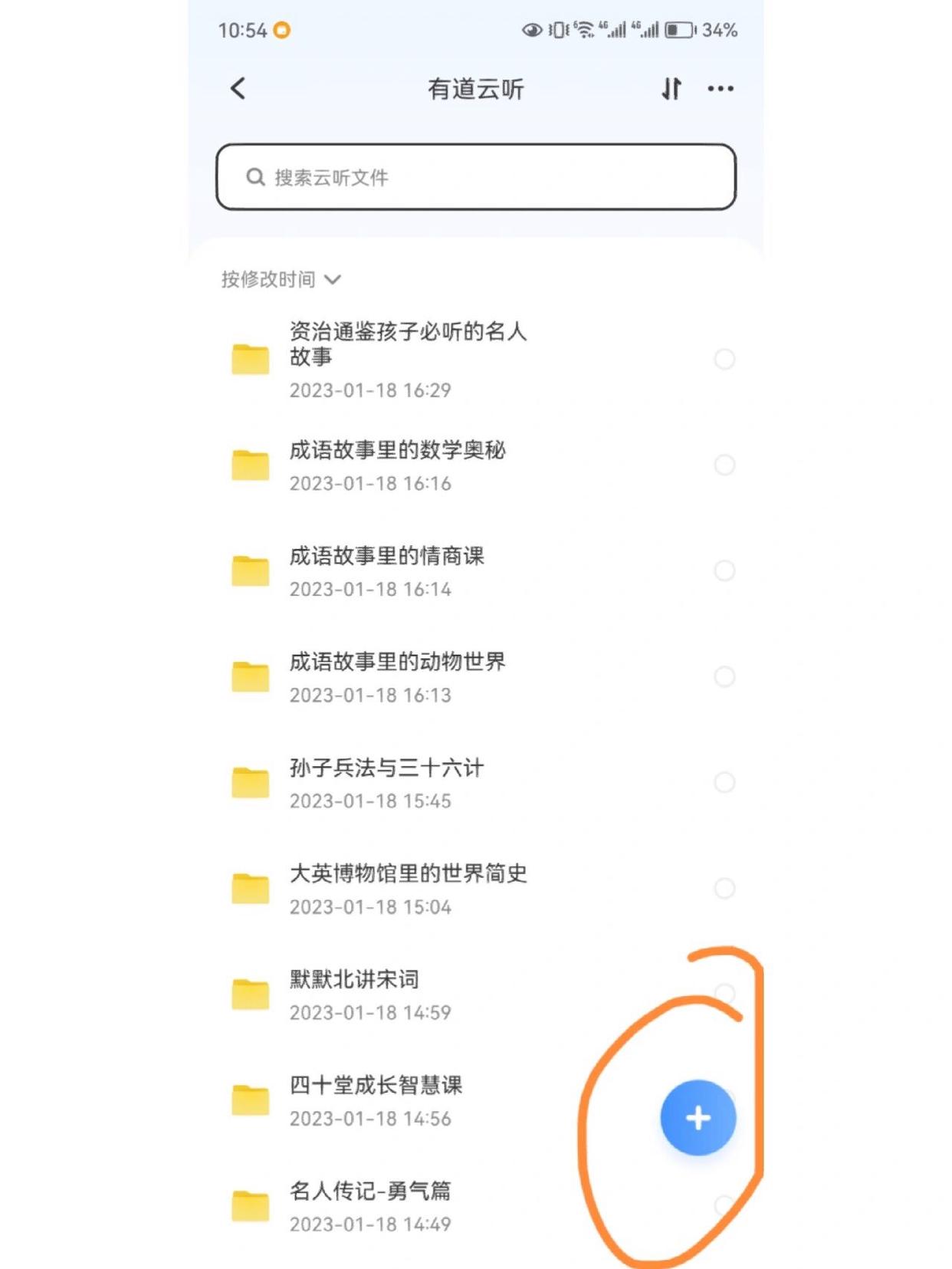
Task: Tap the search magnifier icon
Action: point(255,176)
